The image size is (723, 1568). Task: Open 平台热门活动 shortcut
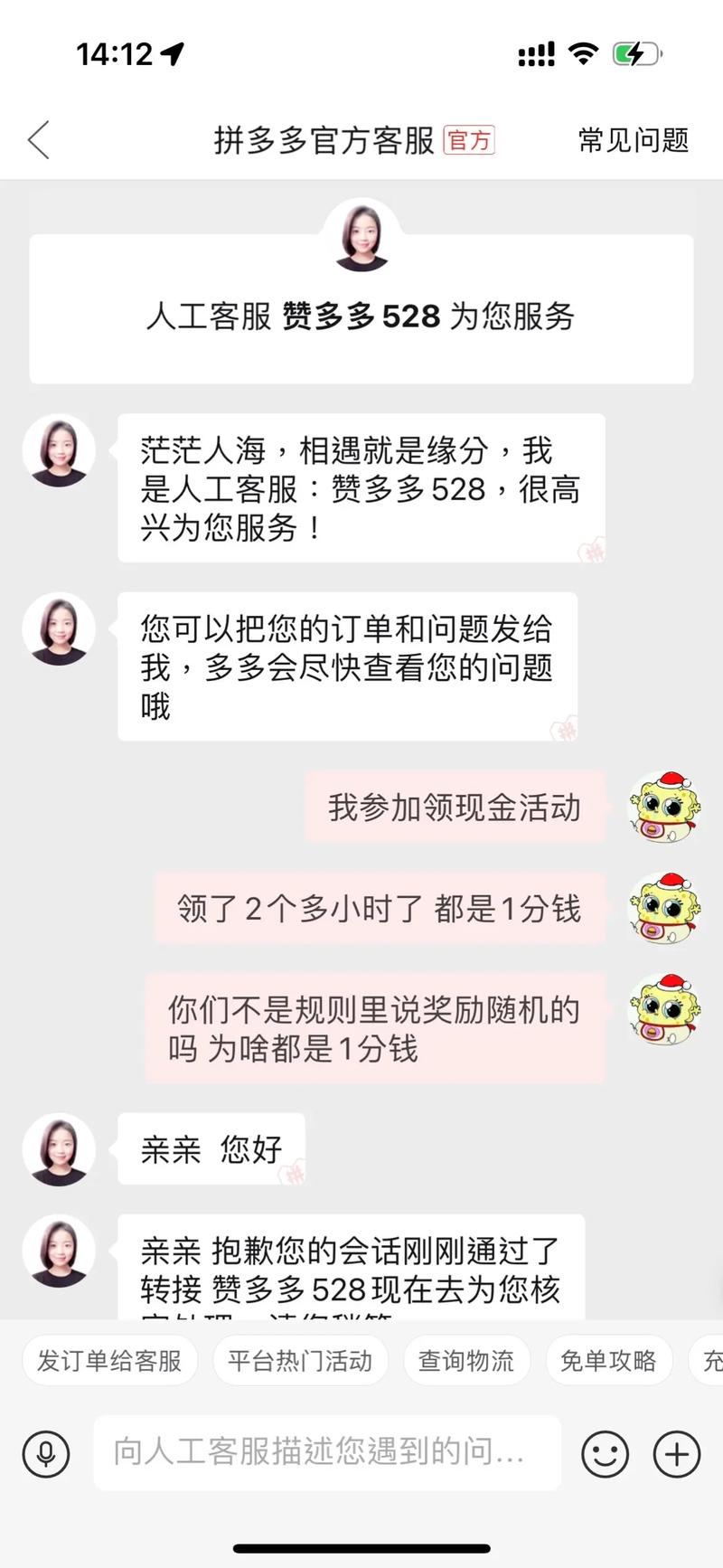point(300,1360)
